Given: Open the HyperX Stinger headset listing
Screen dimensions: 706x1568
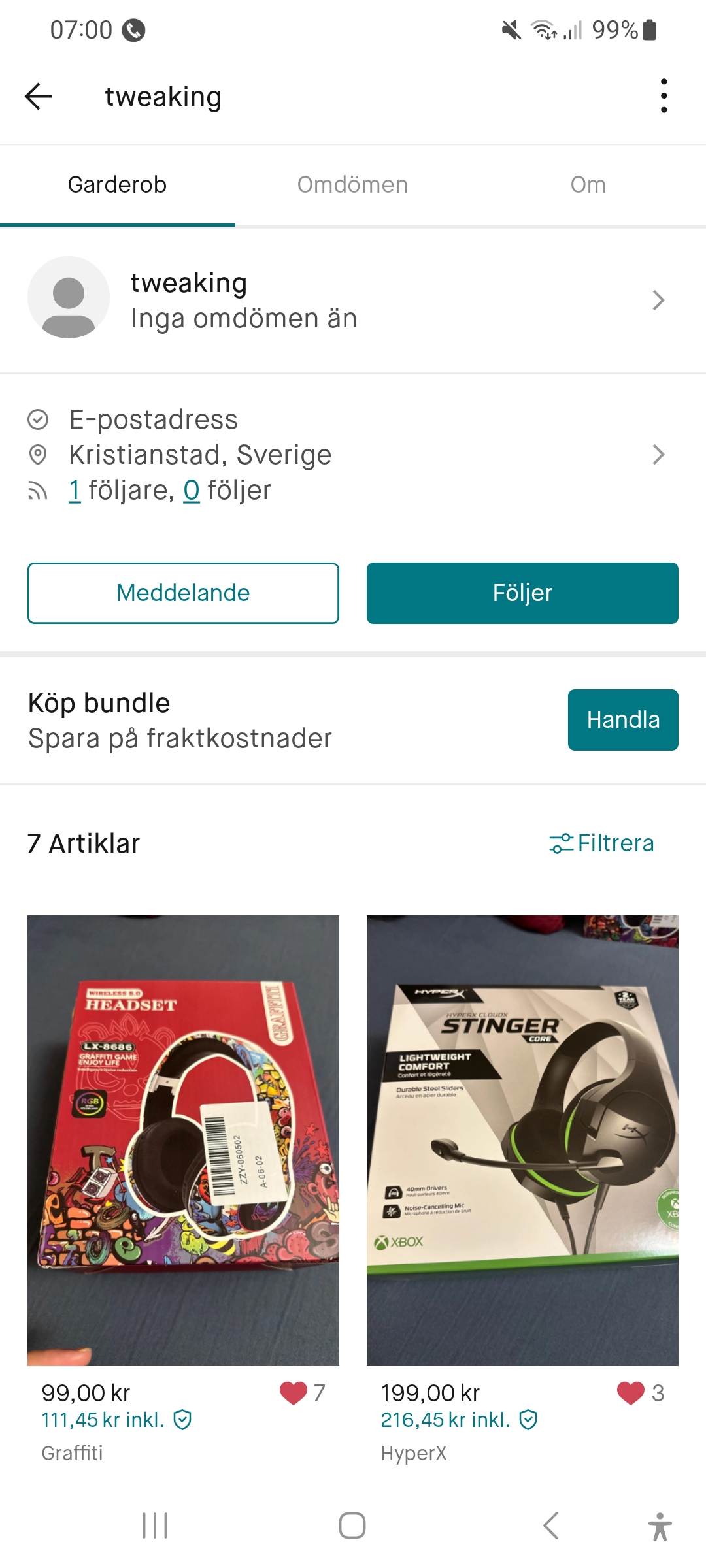Looking at the screenshot, I should (x=522, y=1140).
